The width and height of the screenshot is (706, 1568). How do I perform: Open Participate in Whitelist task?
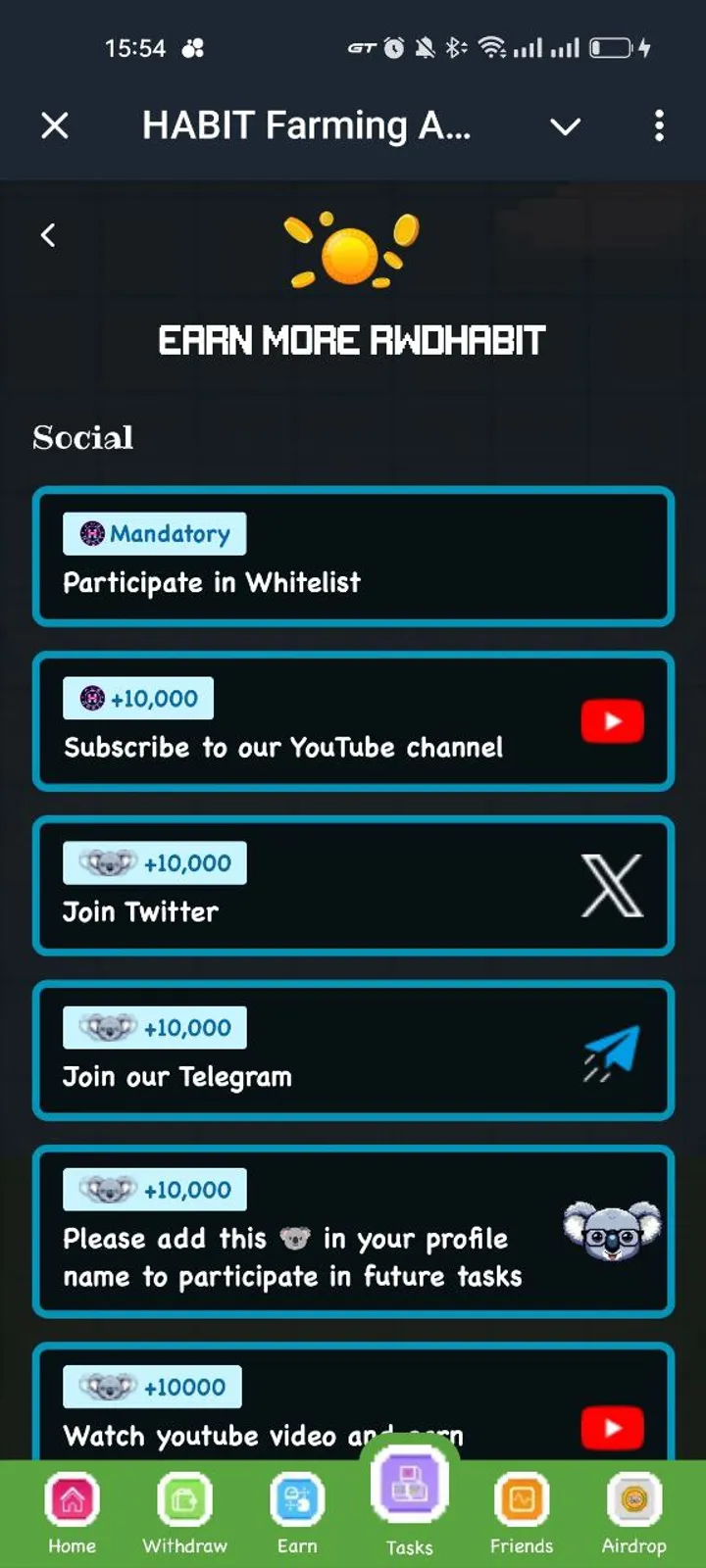[x=353, y=557]
